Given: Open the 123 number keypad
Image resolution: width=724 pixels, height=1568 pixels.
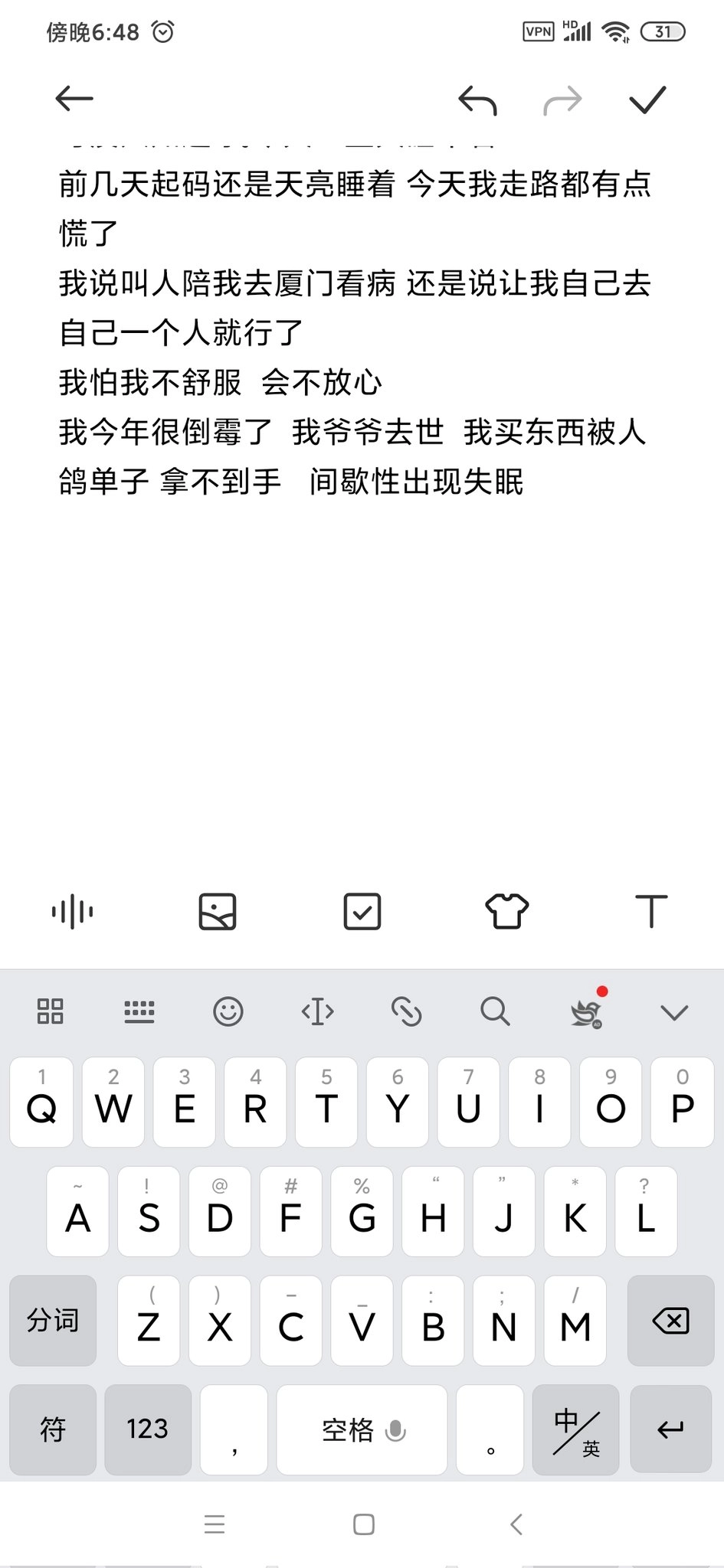Looking at the screenshot, I should (148, 1429).
